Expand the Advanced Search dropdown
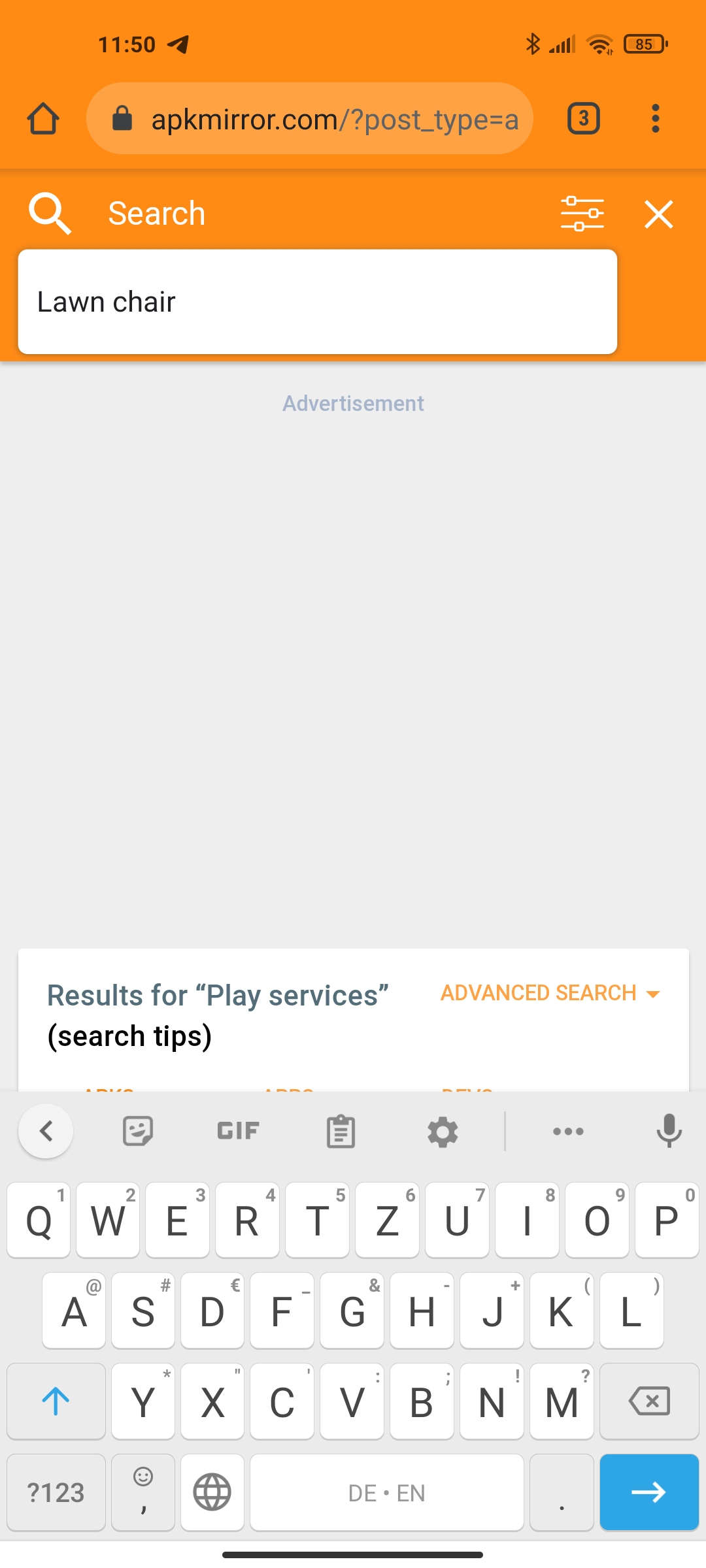This screenshot has height=1568, width=706. click(x=550, y=993)
